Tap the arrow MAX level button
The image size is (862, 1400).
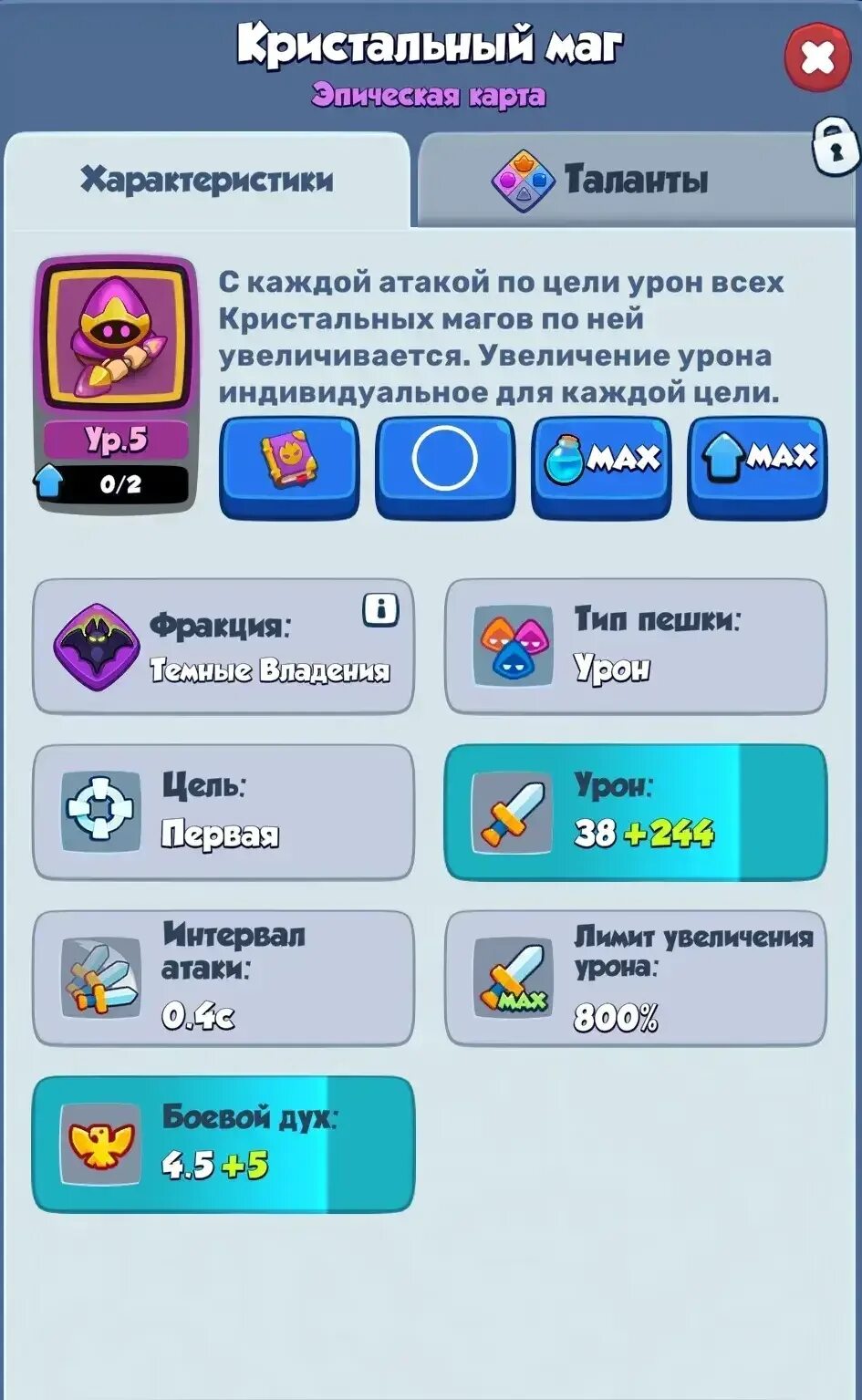coord(757,467)
